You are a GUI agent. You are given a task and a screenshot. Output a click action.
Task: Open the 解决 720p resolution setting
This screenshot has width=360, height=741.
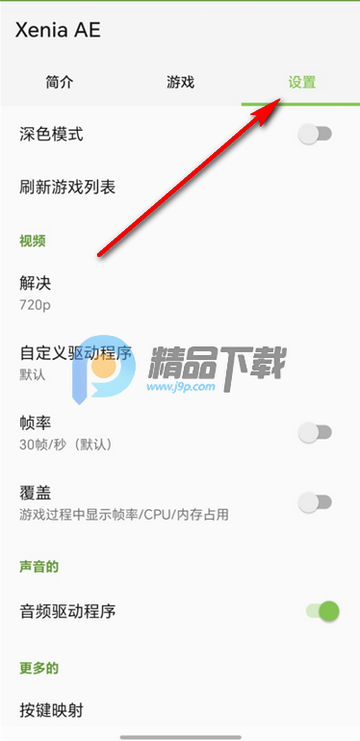[x=180, y=293]
